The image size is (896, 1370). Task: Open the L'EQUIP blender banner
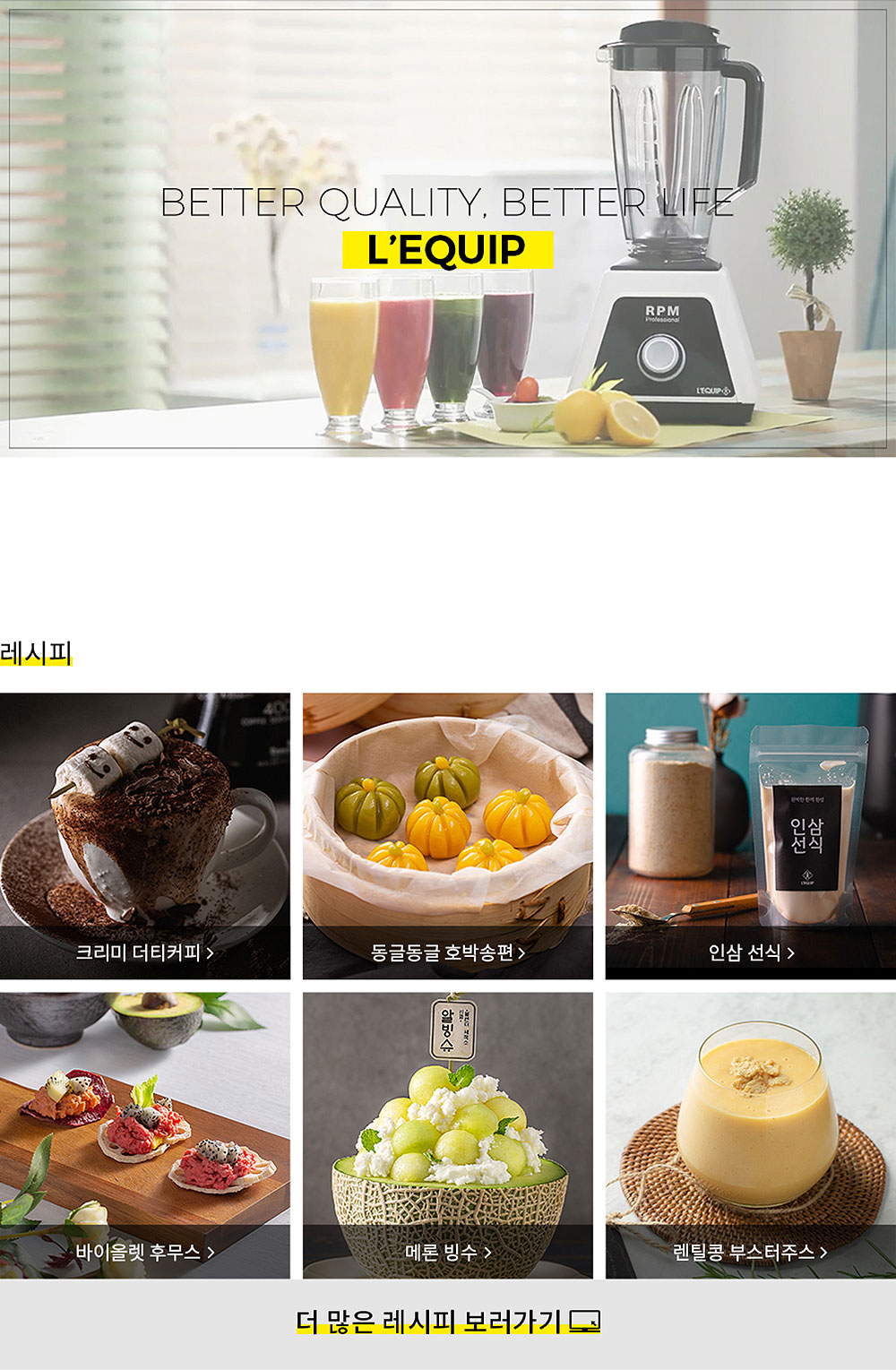point(448,228)
